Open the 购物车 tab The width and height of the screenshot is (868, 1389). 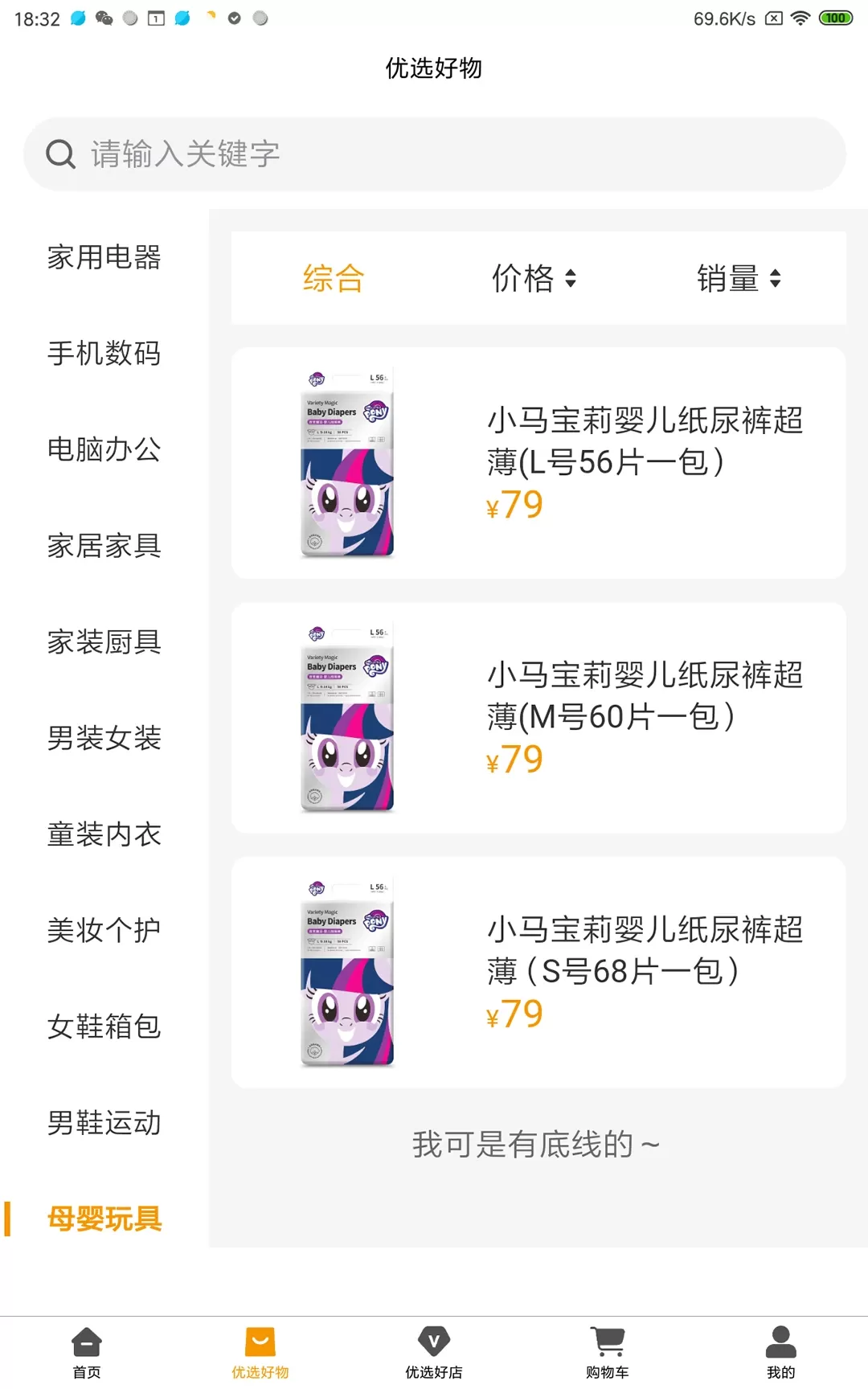coord(608,1352)
